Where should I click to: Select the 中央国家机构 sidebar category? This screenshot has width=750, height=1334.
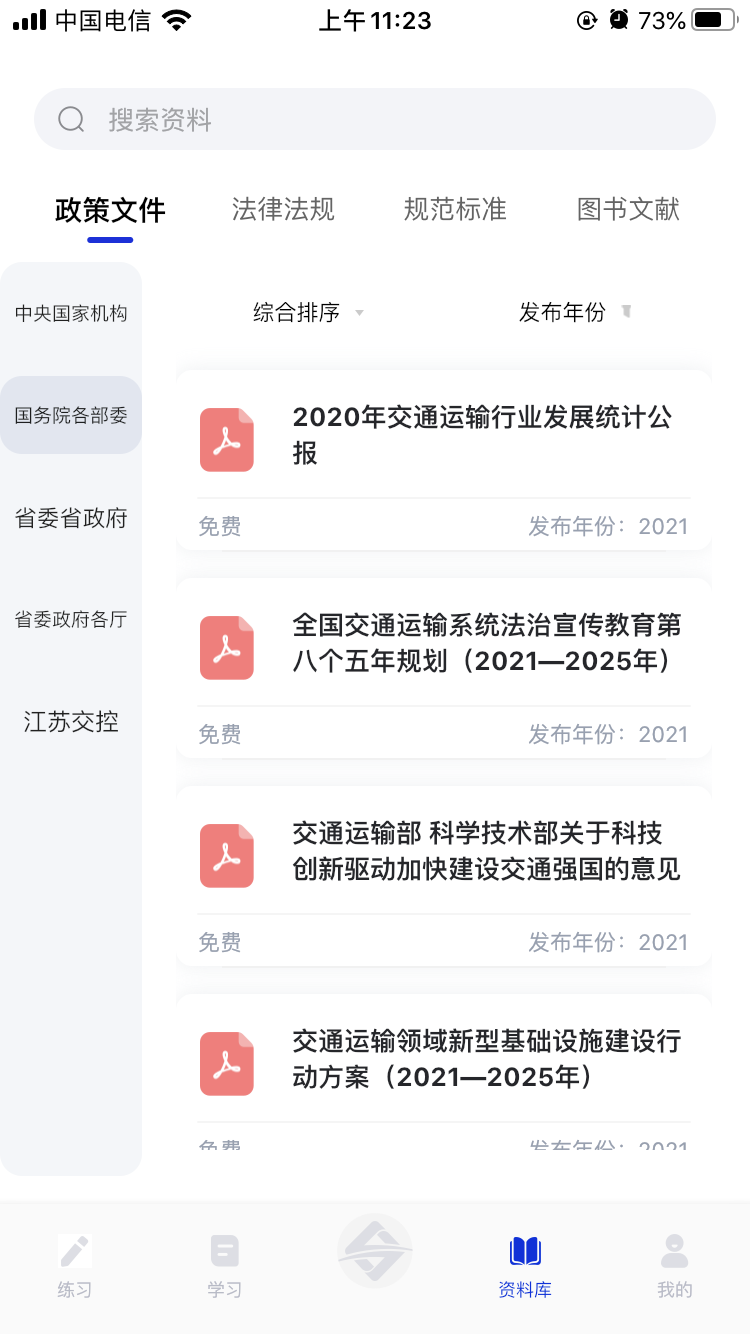(71, 312)
